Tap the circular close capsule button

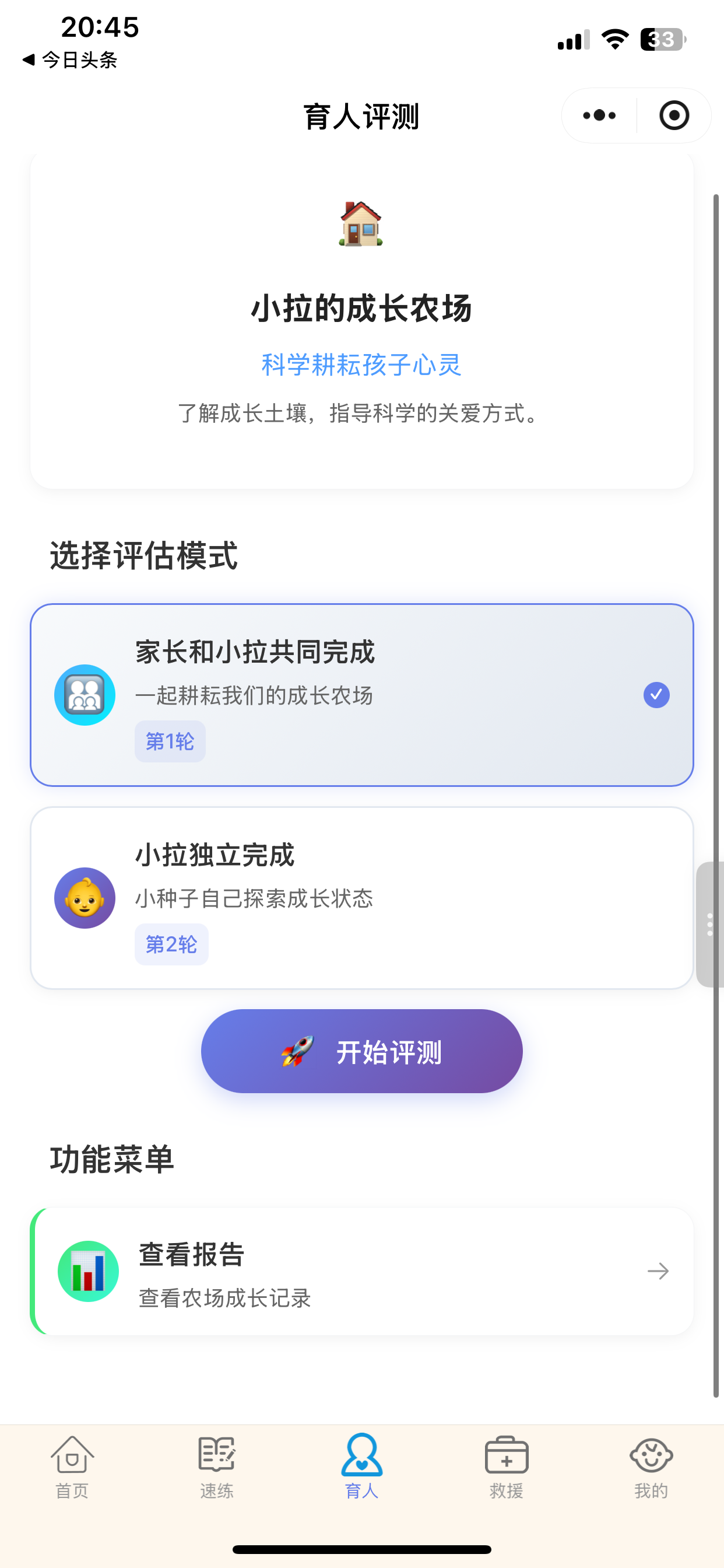(x=673, y=115)
